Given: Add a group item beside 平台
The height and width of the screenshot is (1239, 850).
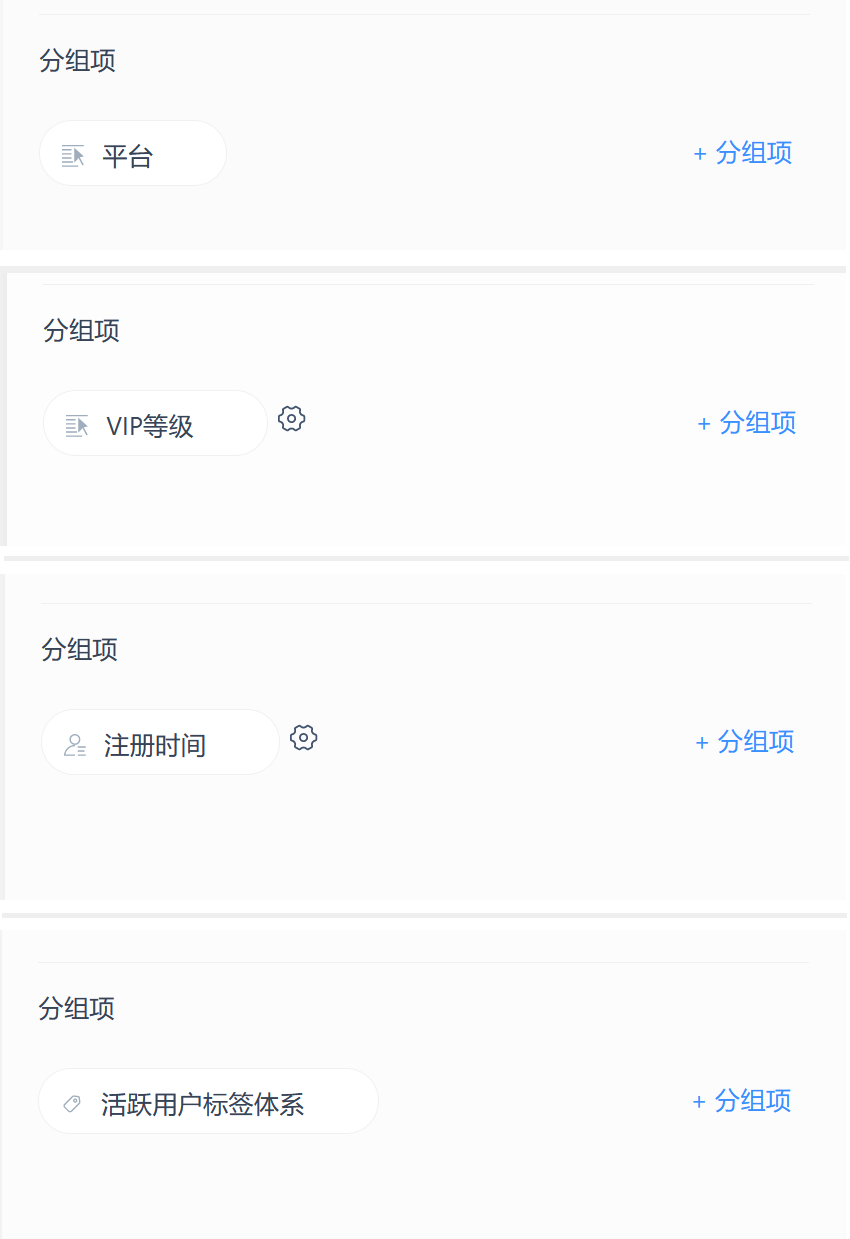Looking at the screenshot, I should click(743, 153).
